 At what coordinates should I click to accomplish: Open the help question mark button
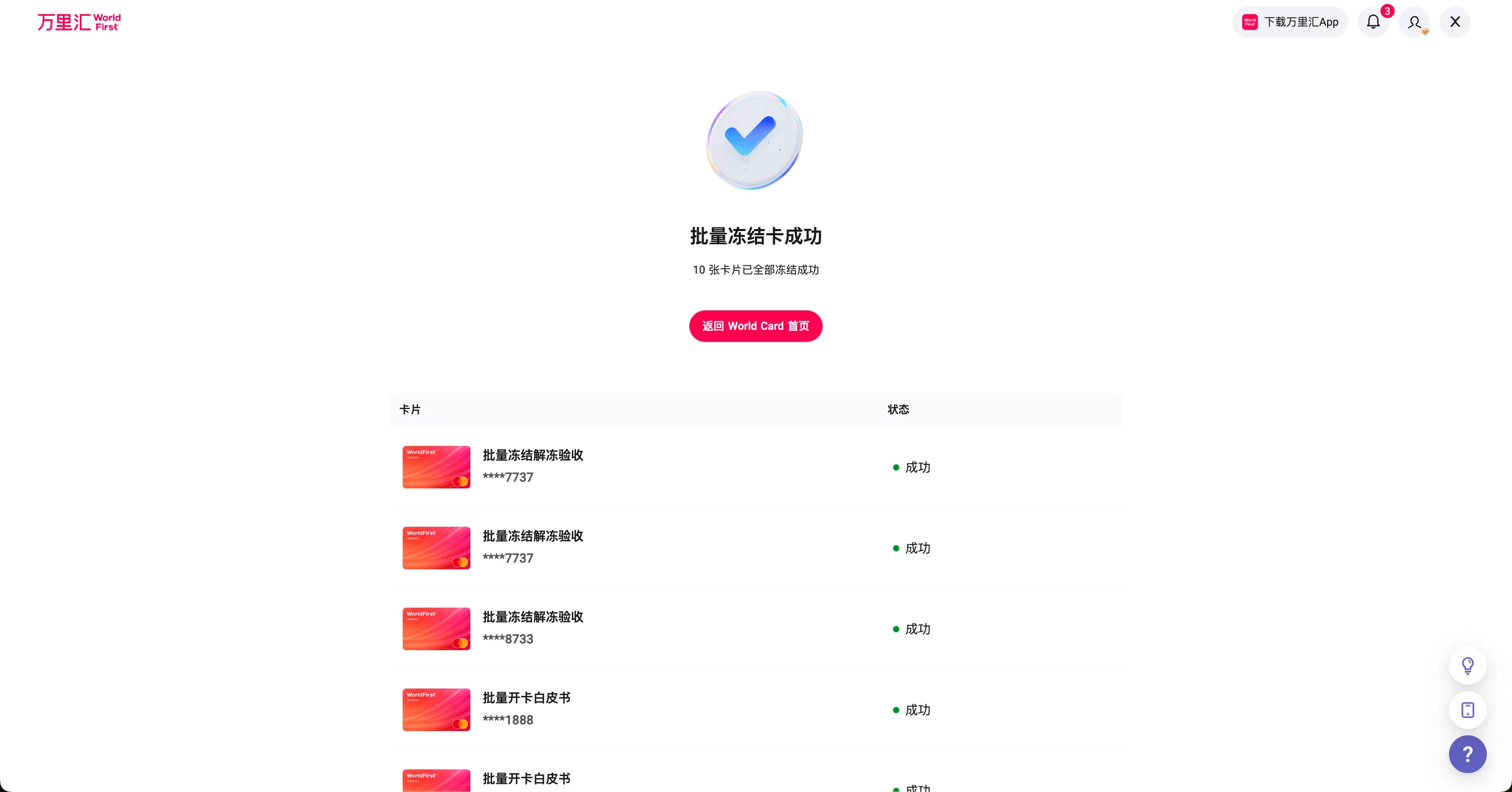[x=1467, y=754]
